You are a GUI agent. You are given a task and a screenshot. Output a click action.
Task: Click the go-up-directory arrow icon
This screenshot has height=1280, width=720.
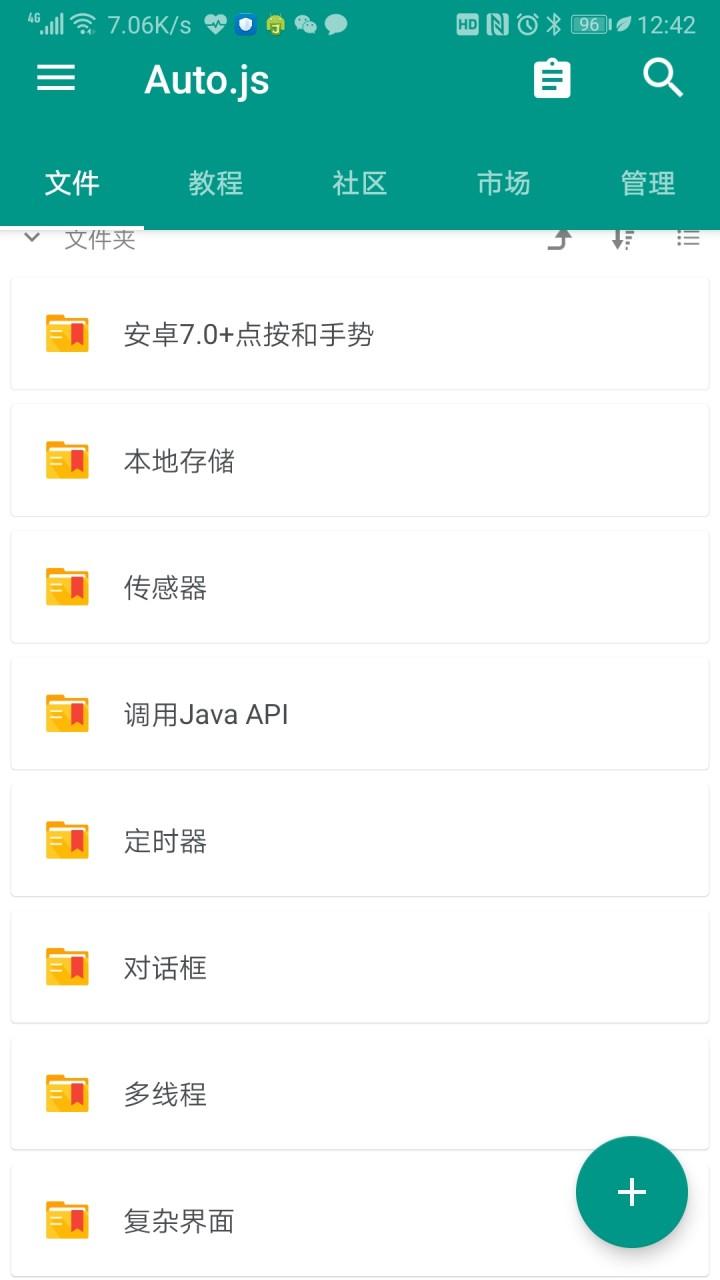click(x=560, y=238)
